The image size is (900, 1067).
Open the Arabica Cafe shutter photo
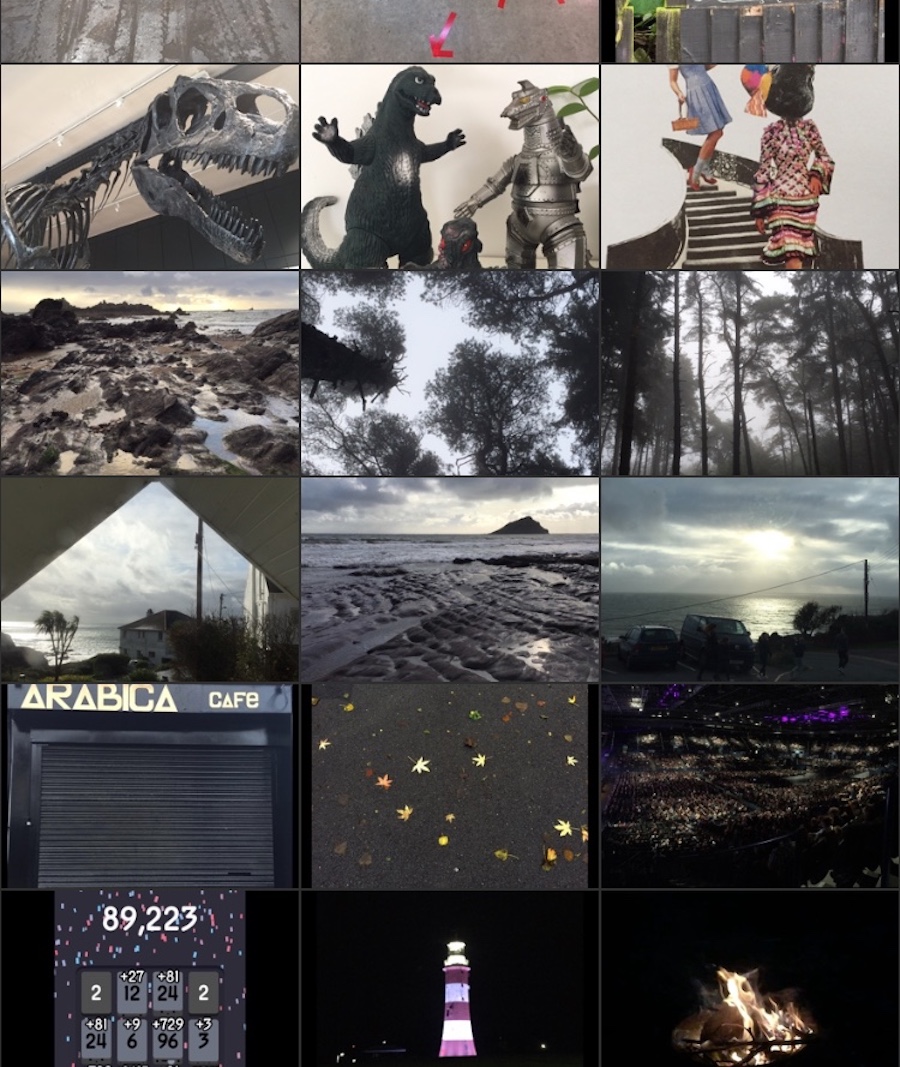tap(150, 786)
